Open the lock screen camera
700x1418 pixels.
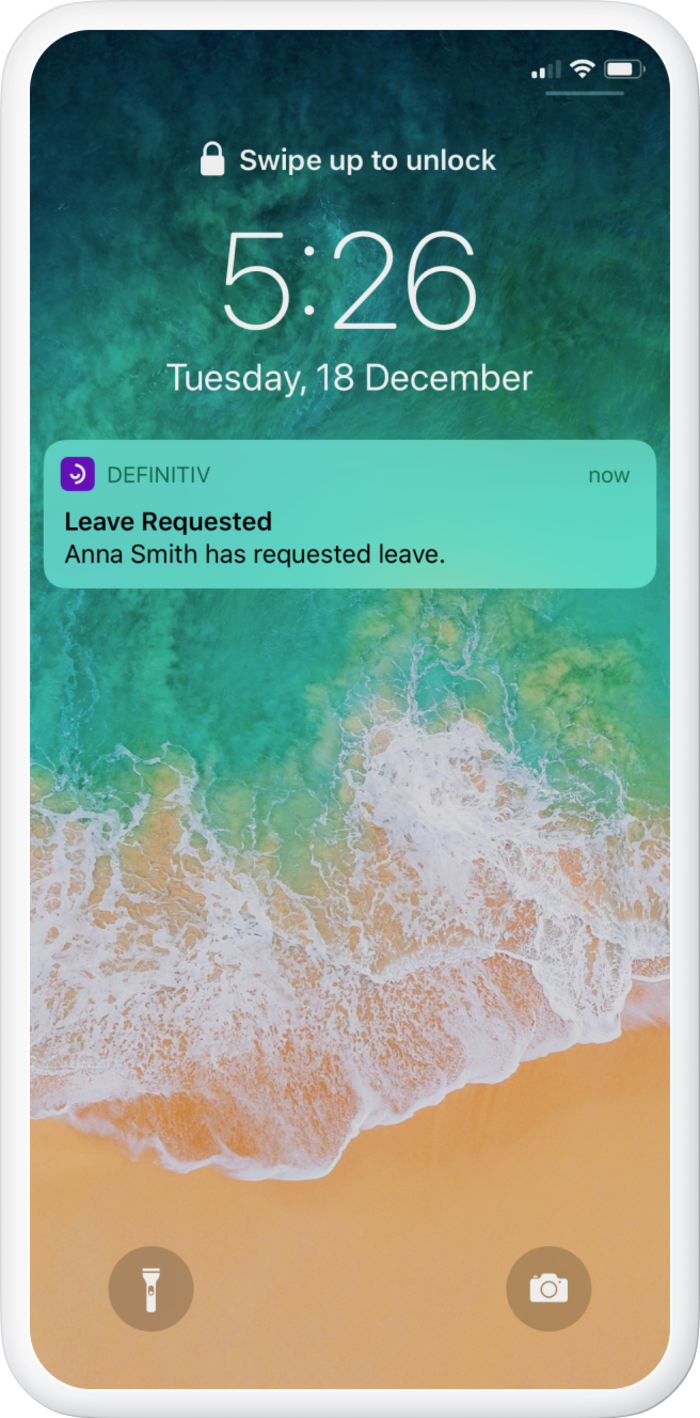coord(549,1288)
